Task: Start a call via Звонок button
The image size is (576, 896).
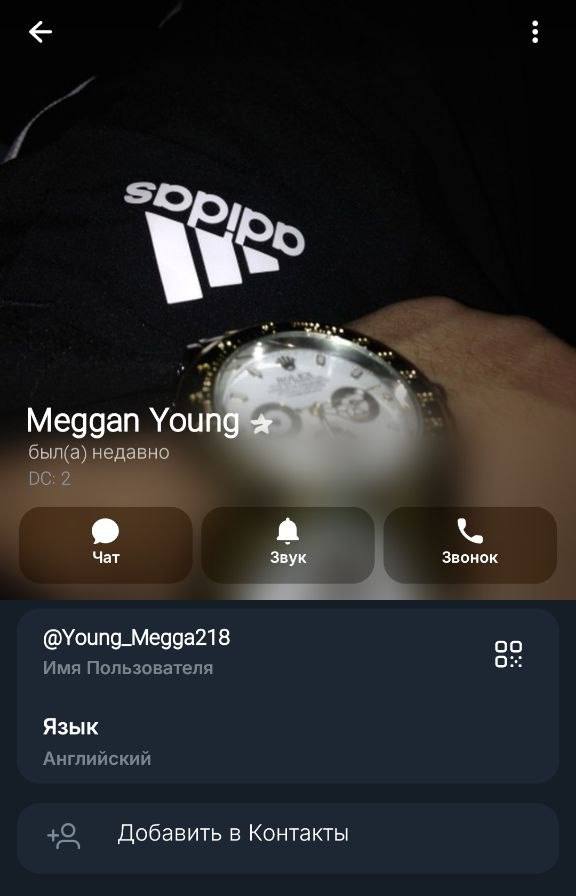Action: tap(470, 545)
